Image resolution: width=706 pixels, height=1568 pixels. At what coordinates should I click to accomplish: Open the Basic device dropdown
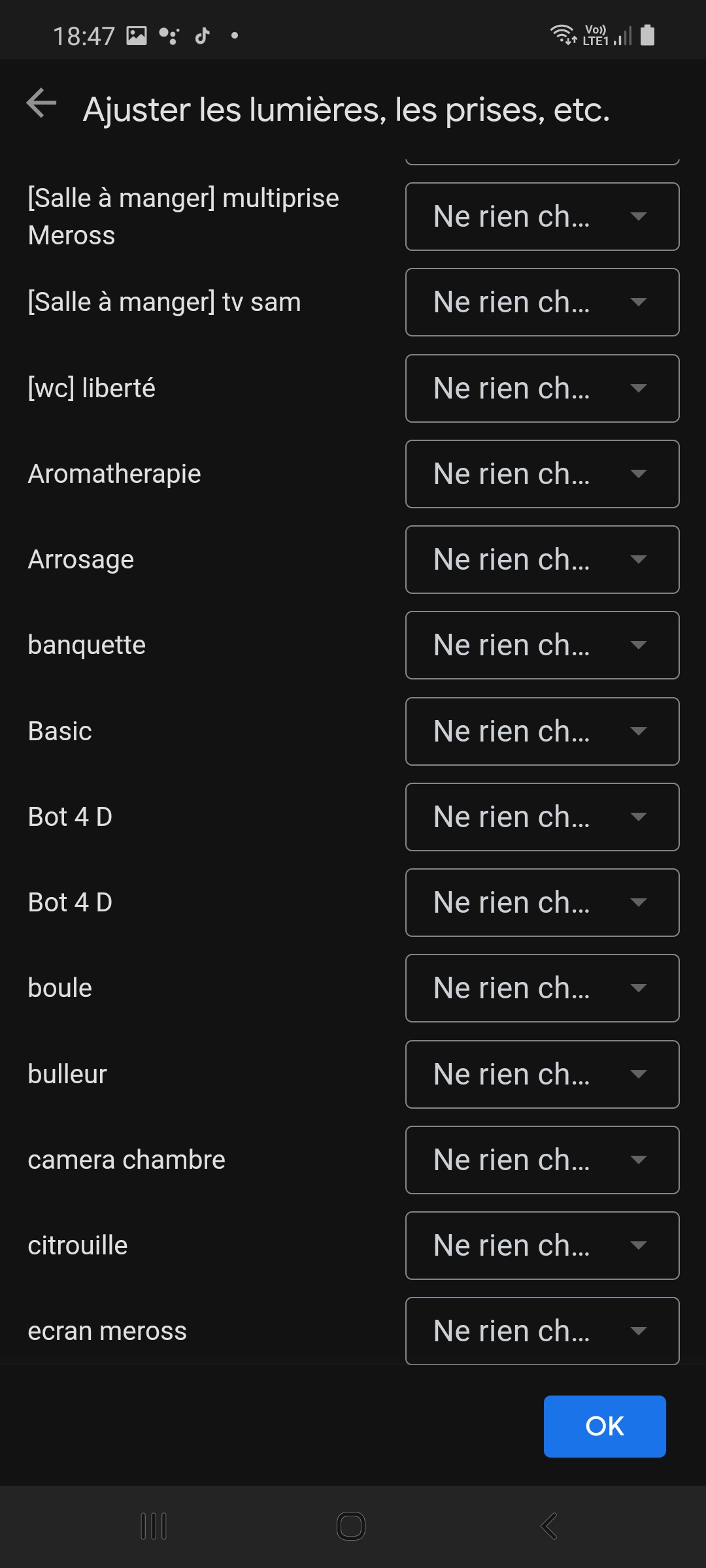pyautogui.click(x=542, y=731)
